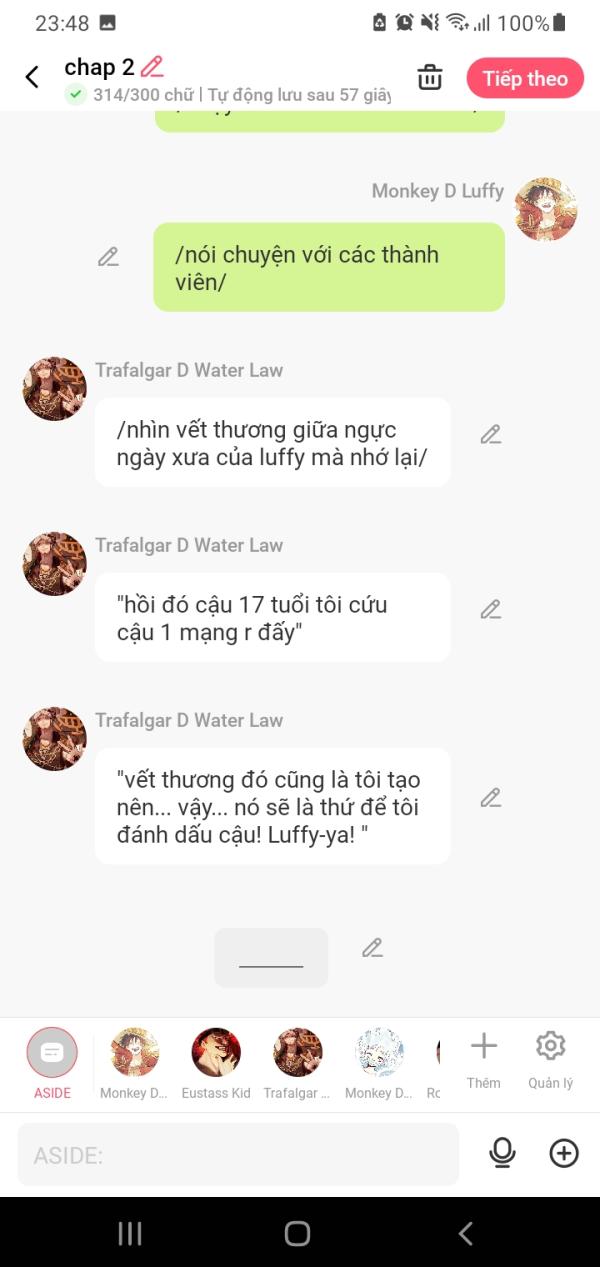Edit the chapter title chap 2
Screen dimensions: 600x1267
click(x=152, y=67)
